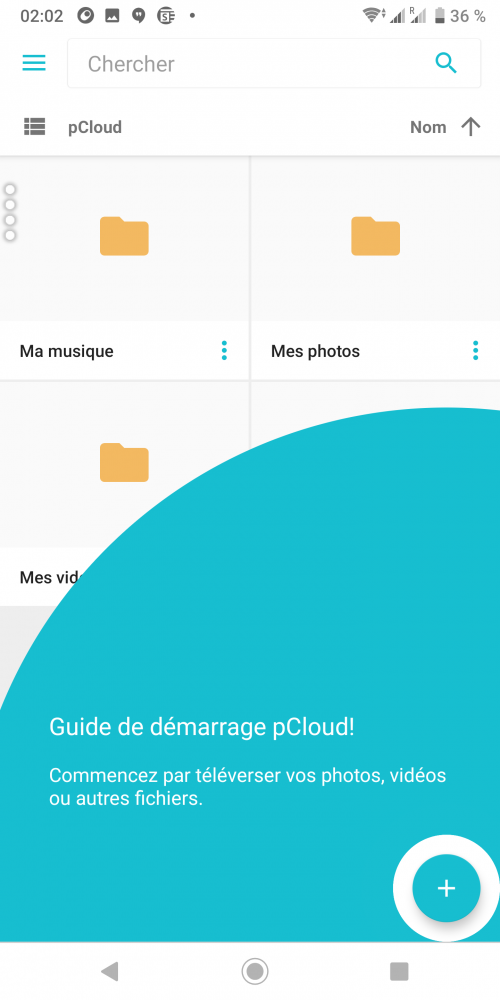The height and width of the screenshot is (1000, 500).
Task: Tap the plus button to upload files
Action: click(x=446, y=888)
